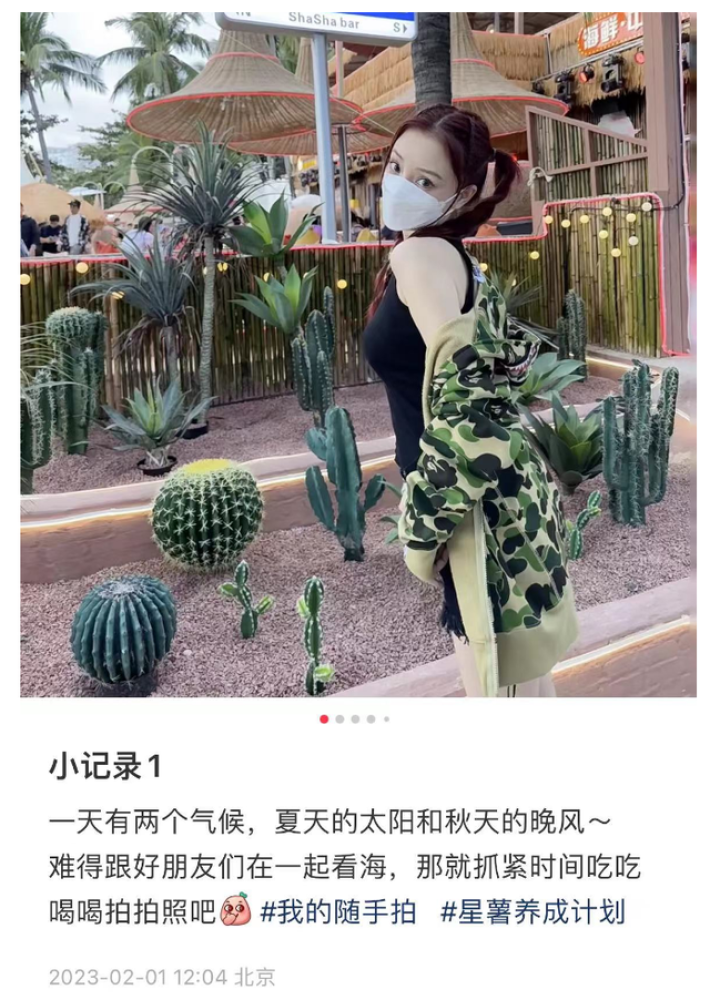Tap the image page indicator dots
This screenshot has height=1000, width=710.
click(x=355, y=719)
